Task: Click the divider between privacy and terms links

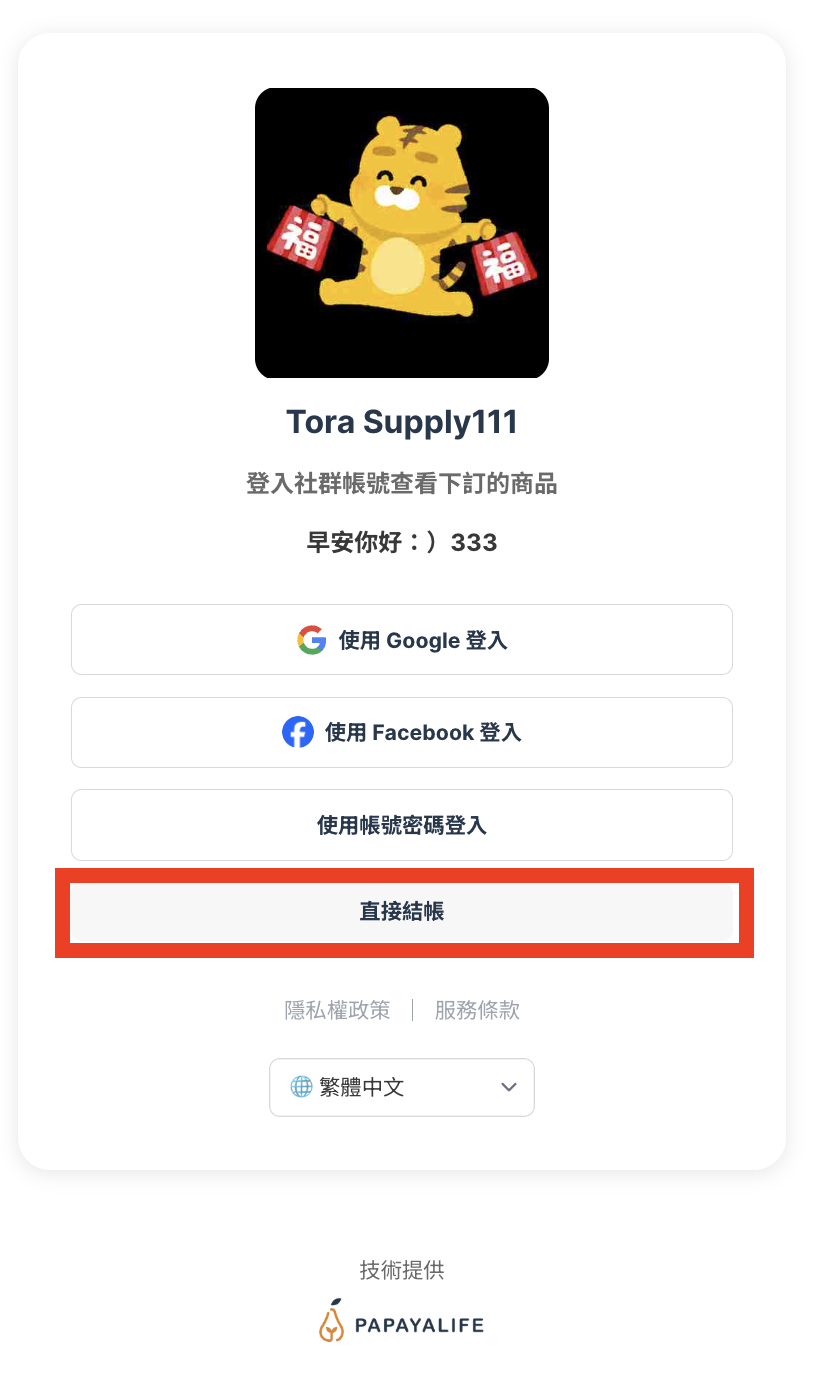Action: tap(411, 1010)
